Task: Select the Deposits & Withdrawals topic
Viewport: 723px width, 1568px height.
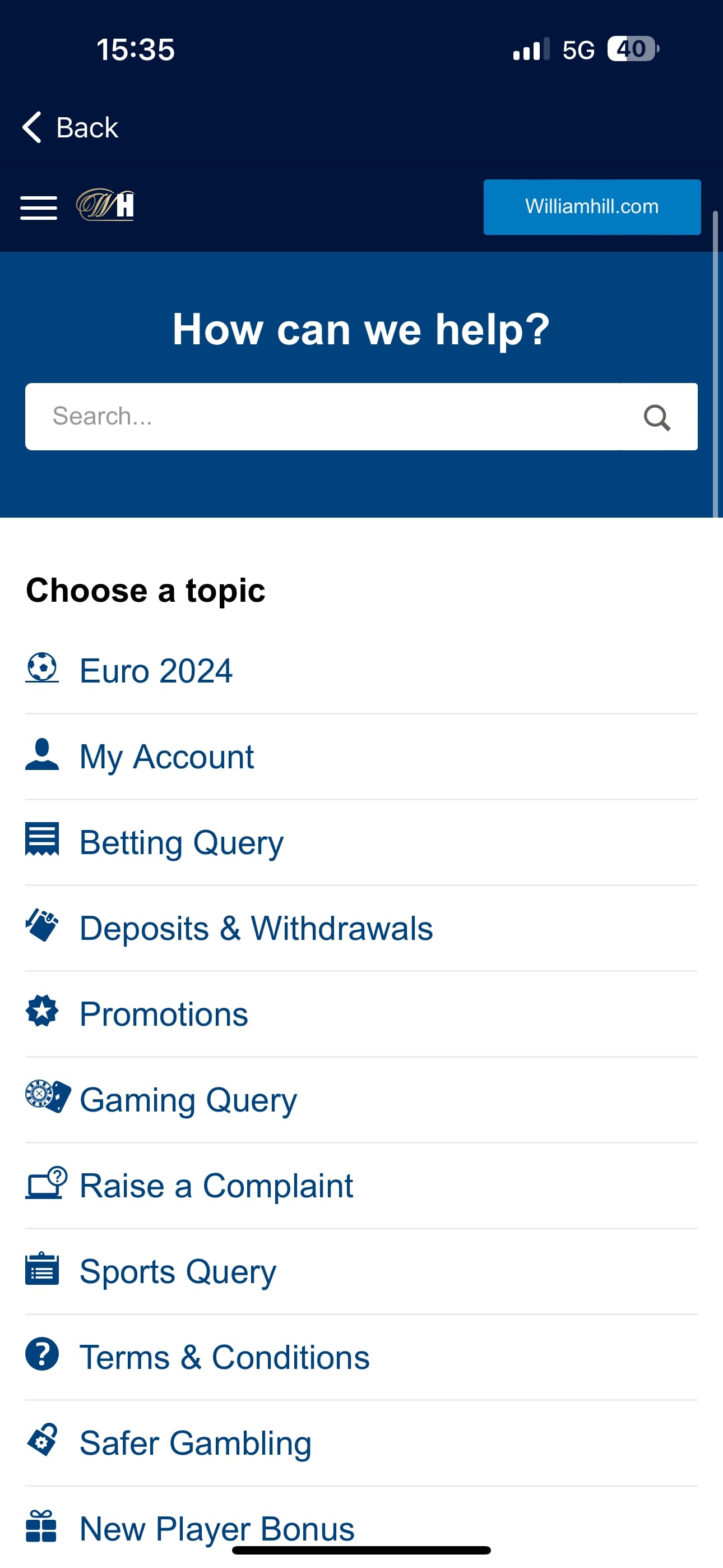Action: (256, 928)
